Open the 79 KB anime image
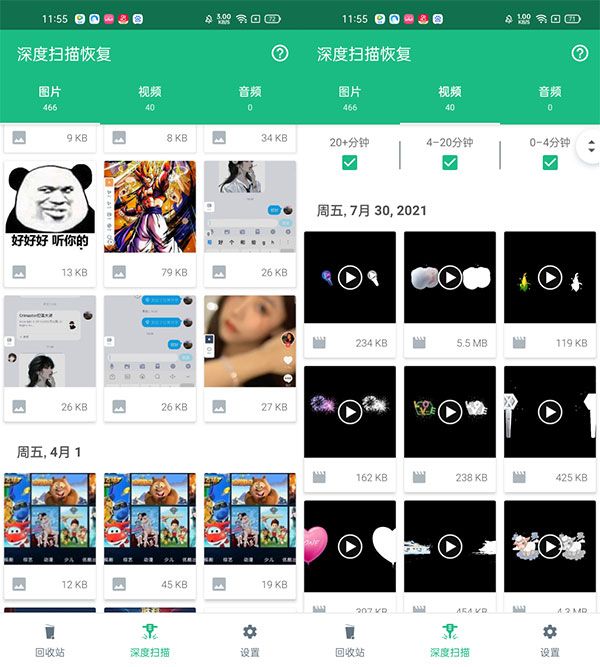 (x=150, y=207)
